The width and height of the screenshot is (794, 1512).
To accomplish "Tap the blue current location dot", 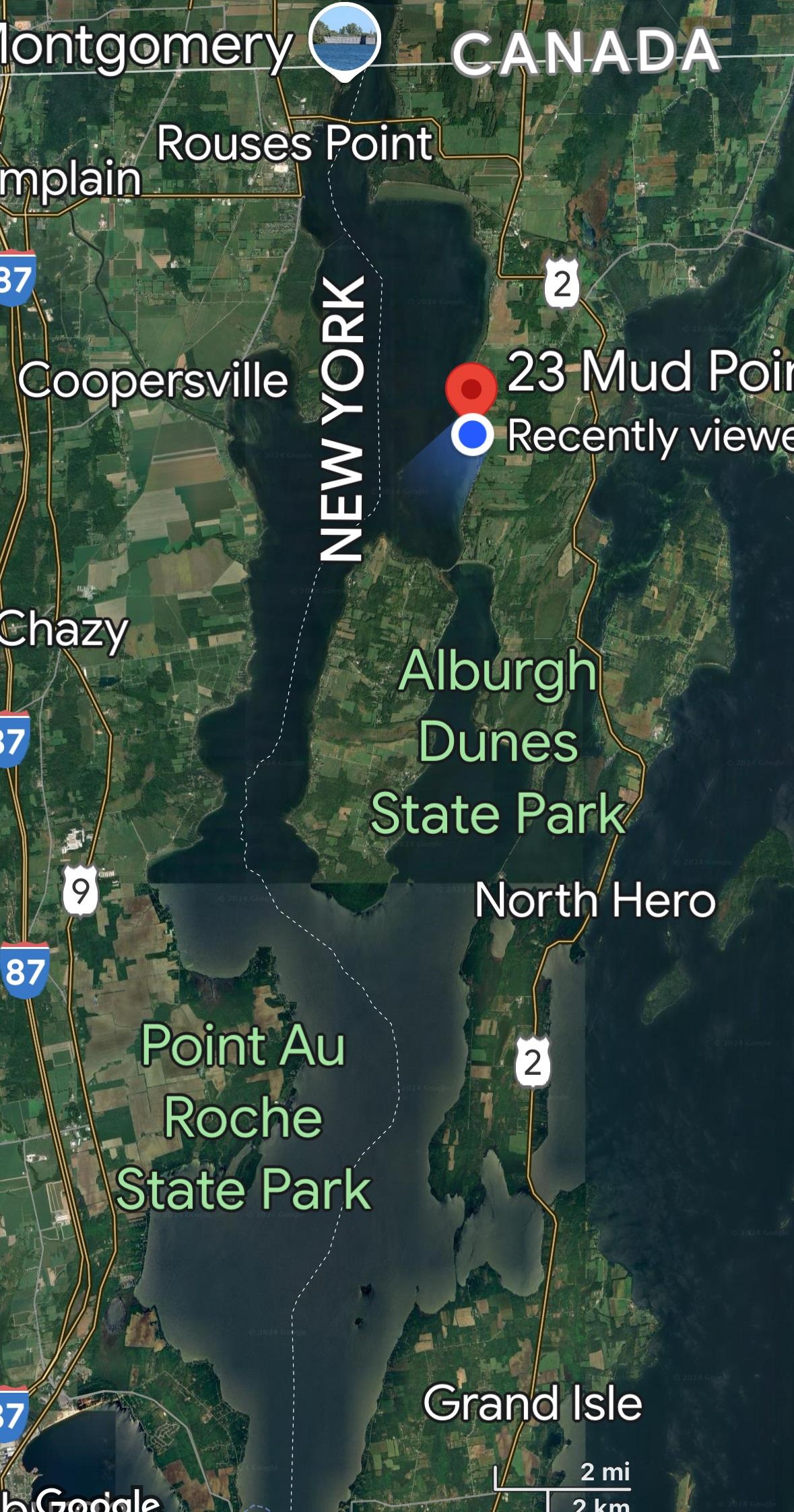I will tap(472, 435).
